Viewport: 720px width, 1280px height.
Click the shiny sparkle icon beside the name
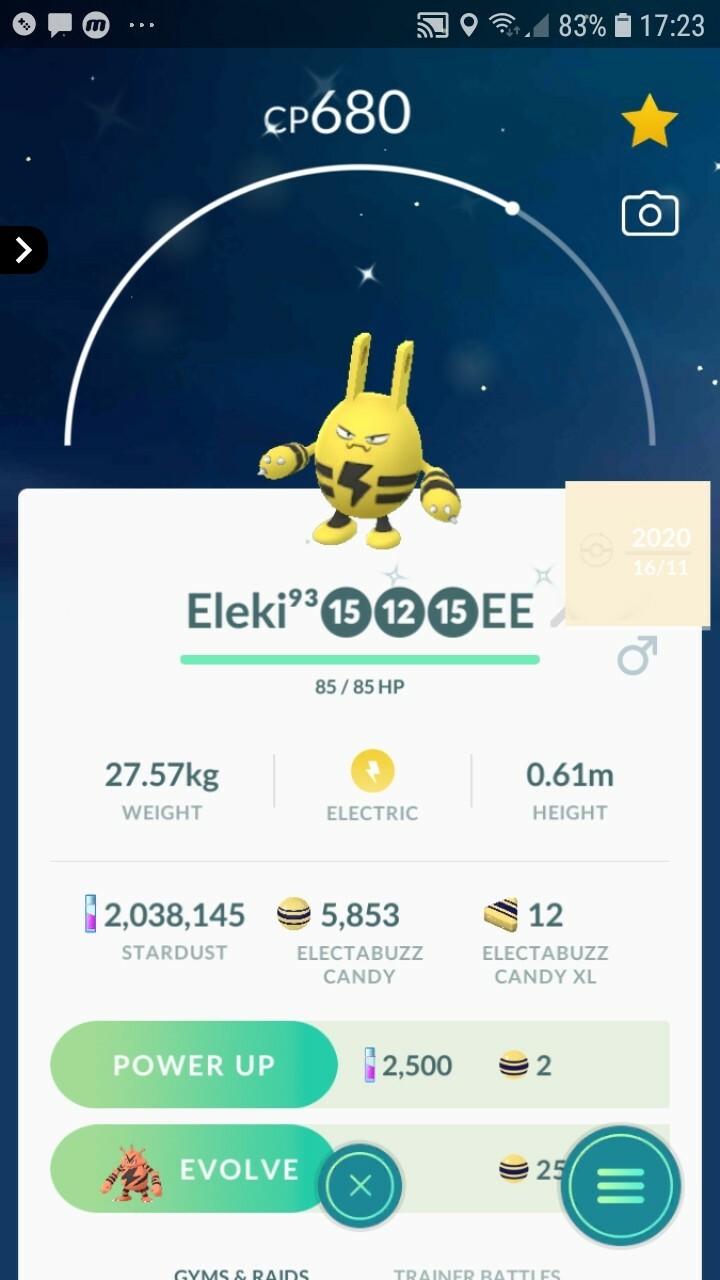pos(543,576)
